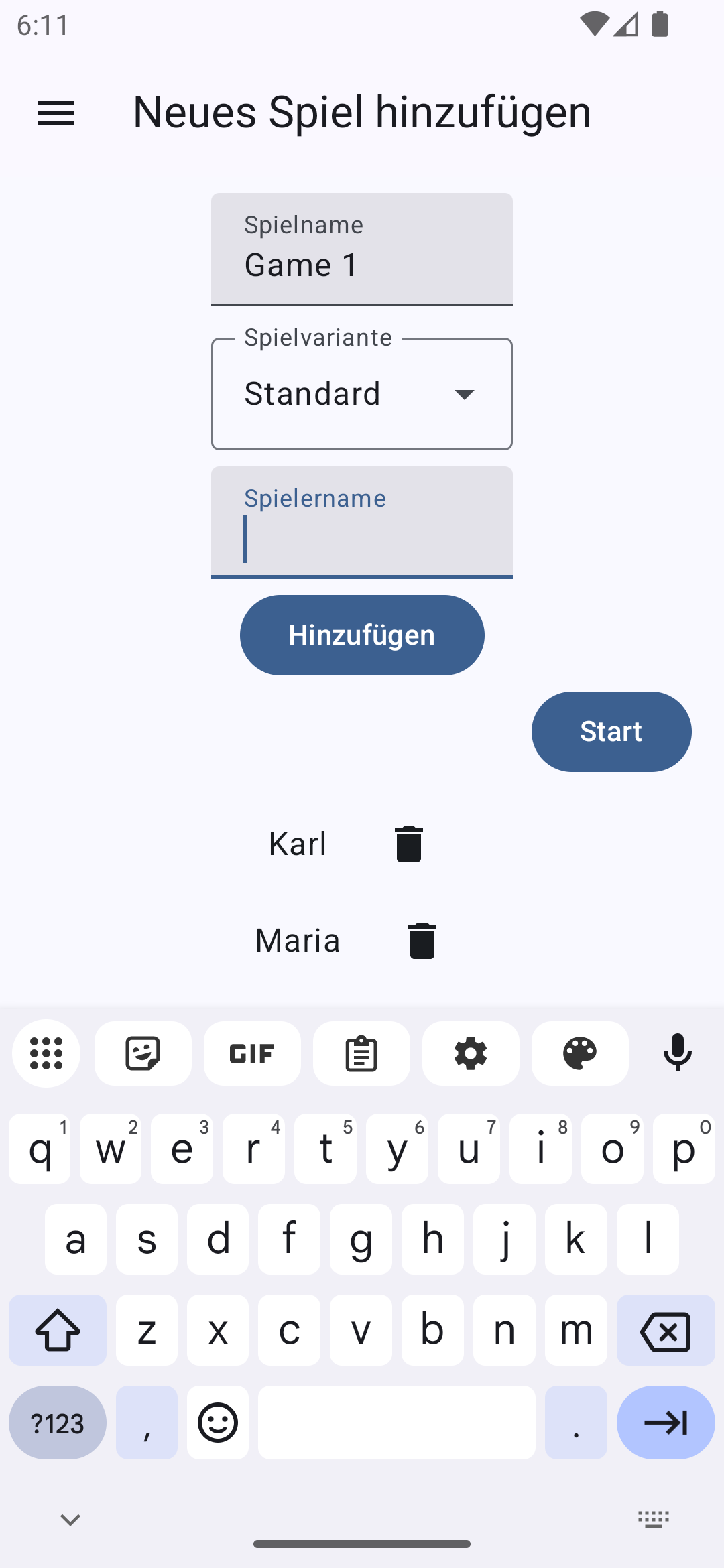Open the GIF keyboard panel

click(x=252, y=1053)
